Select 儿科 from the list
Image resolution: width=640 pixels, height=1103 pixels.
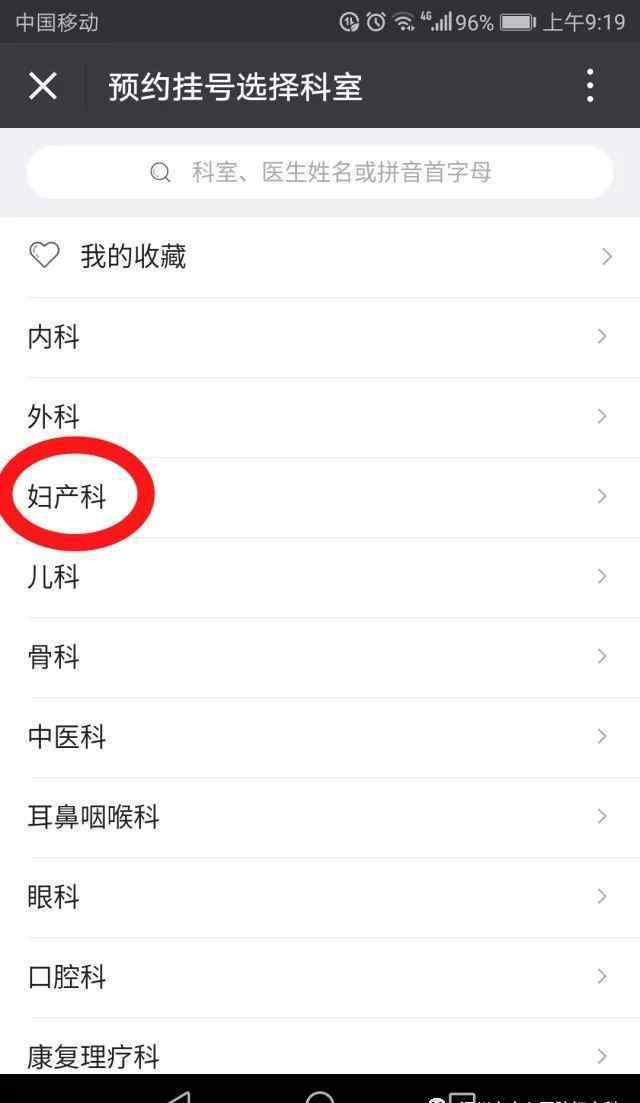click(x=320, y=577)
